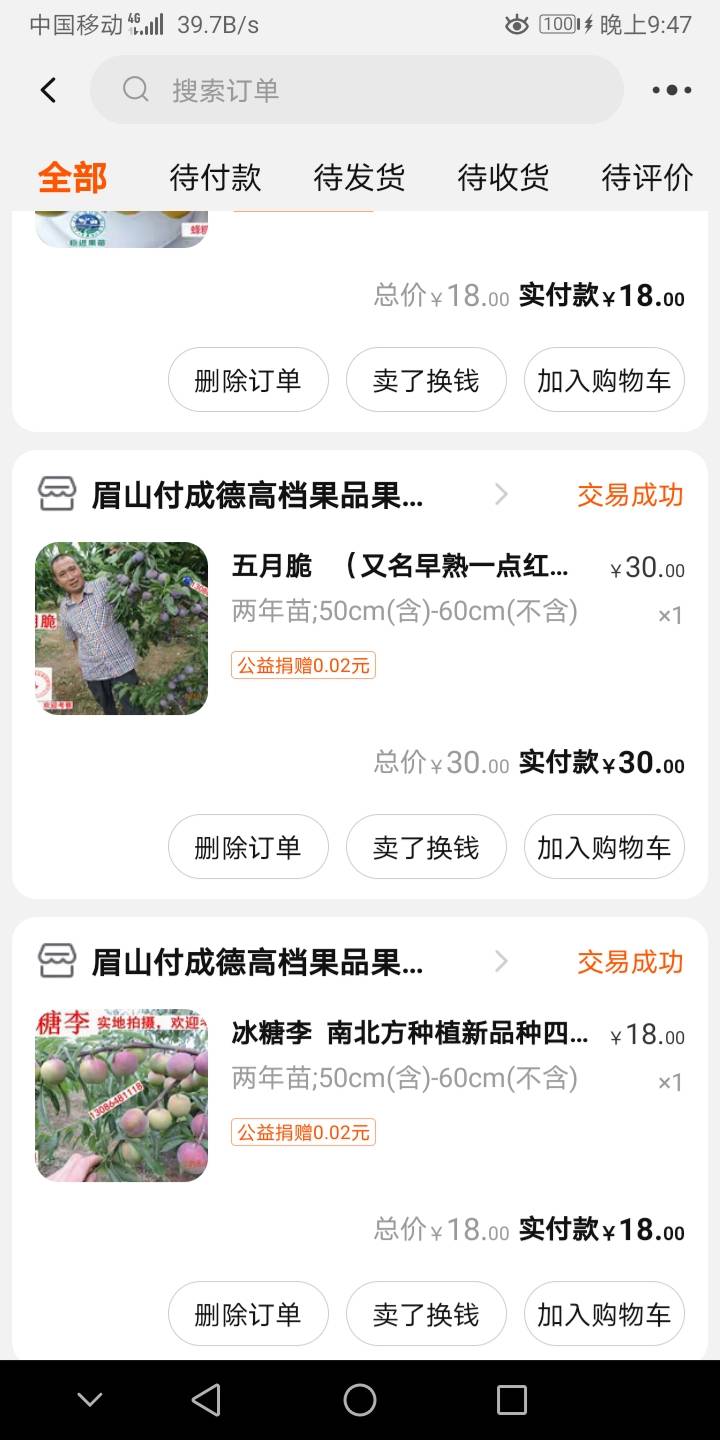The width and height of the screenshot is (720, 1440).
Task: Switch to the 待发货 tab
Action: 359,178
